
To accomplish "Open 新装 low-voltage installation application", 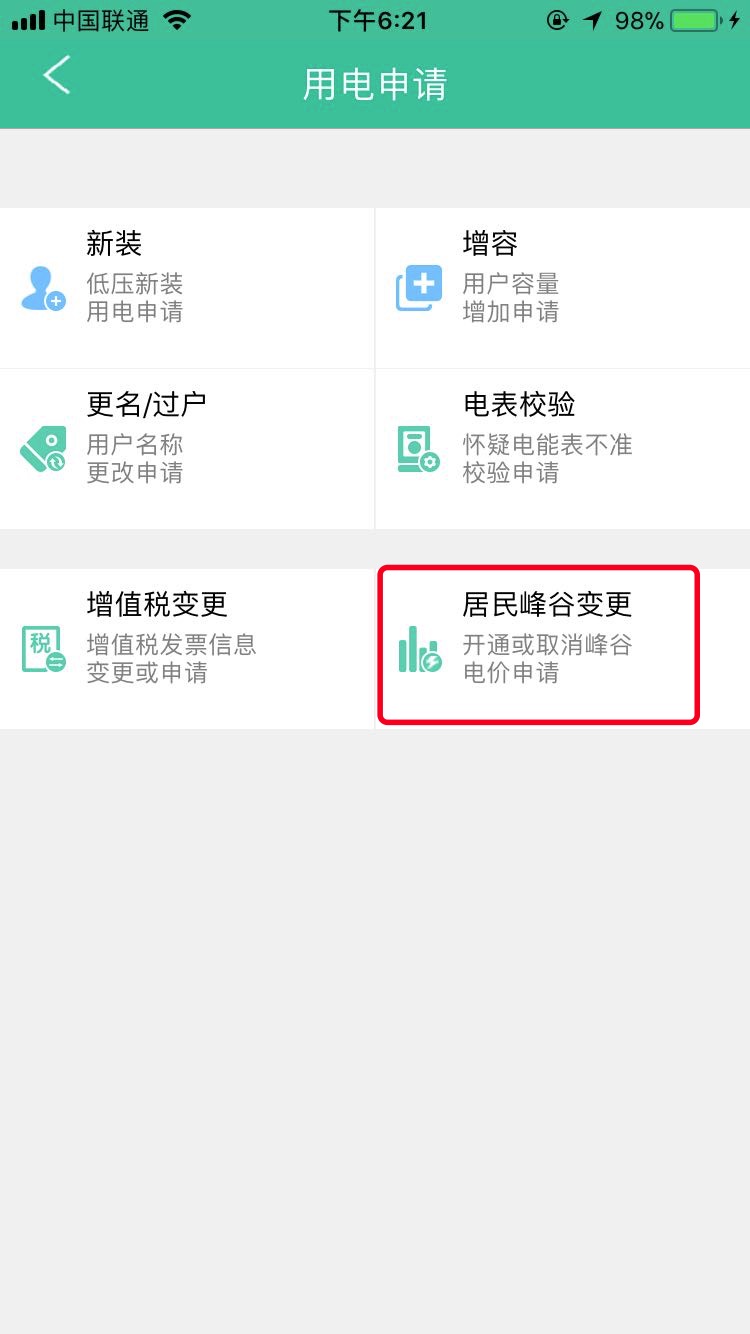I will coord(187,288).
